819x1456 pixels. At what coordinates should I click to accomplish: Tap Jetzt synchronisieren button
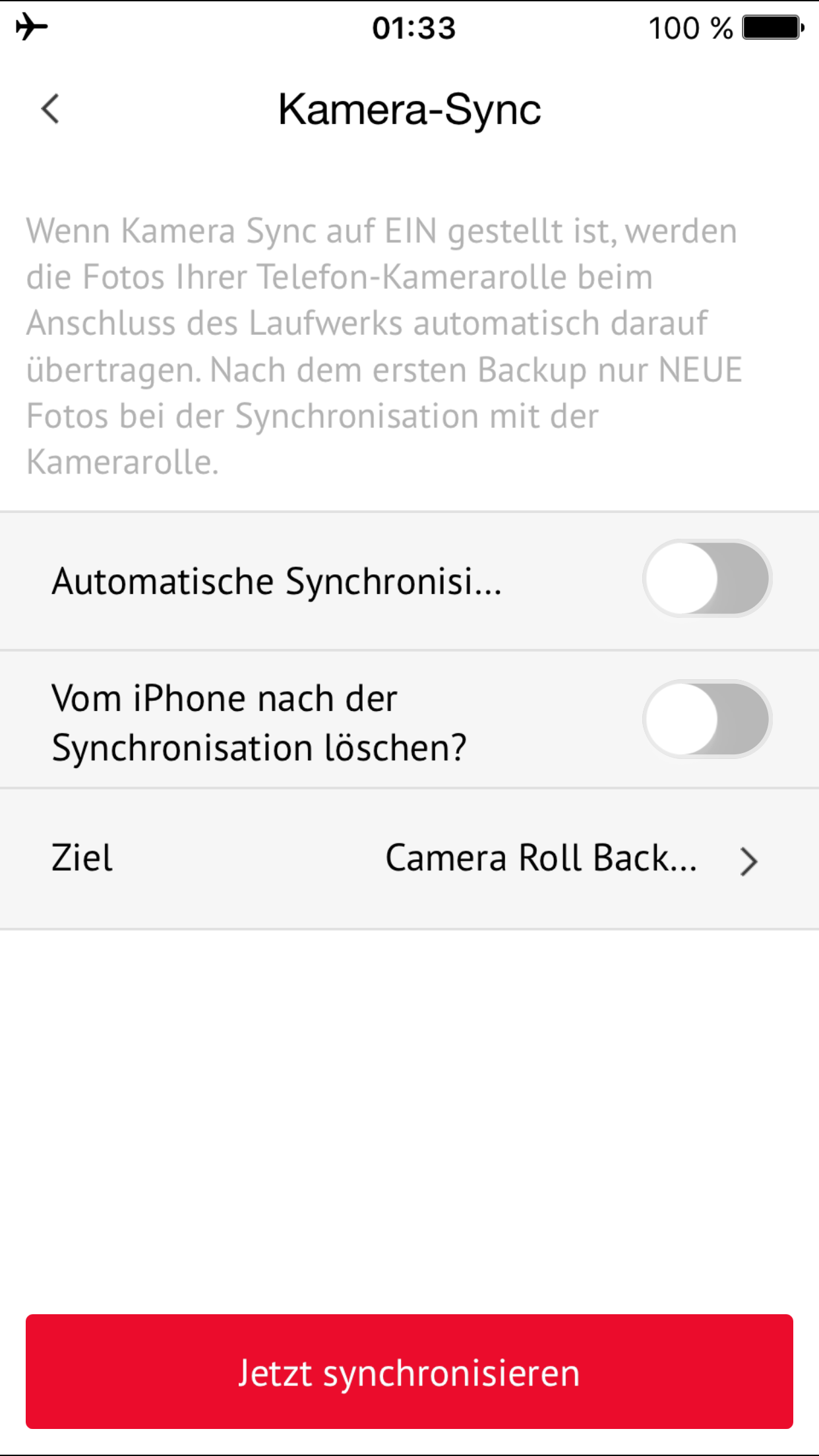tap(409, 1372)
